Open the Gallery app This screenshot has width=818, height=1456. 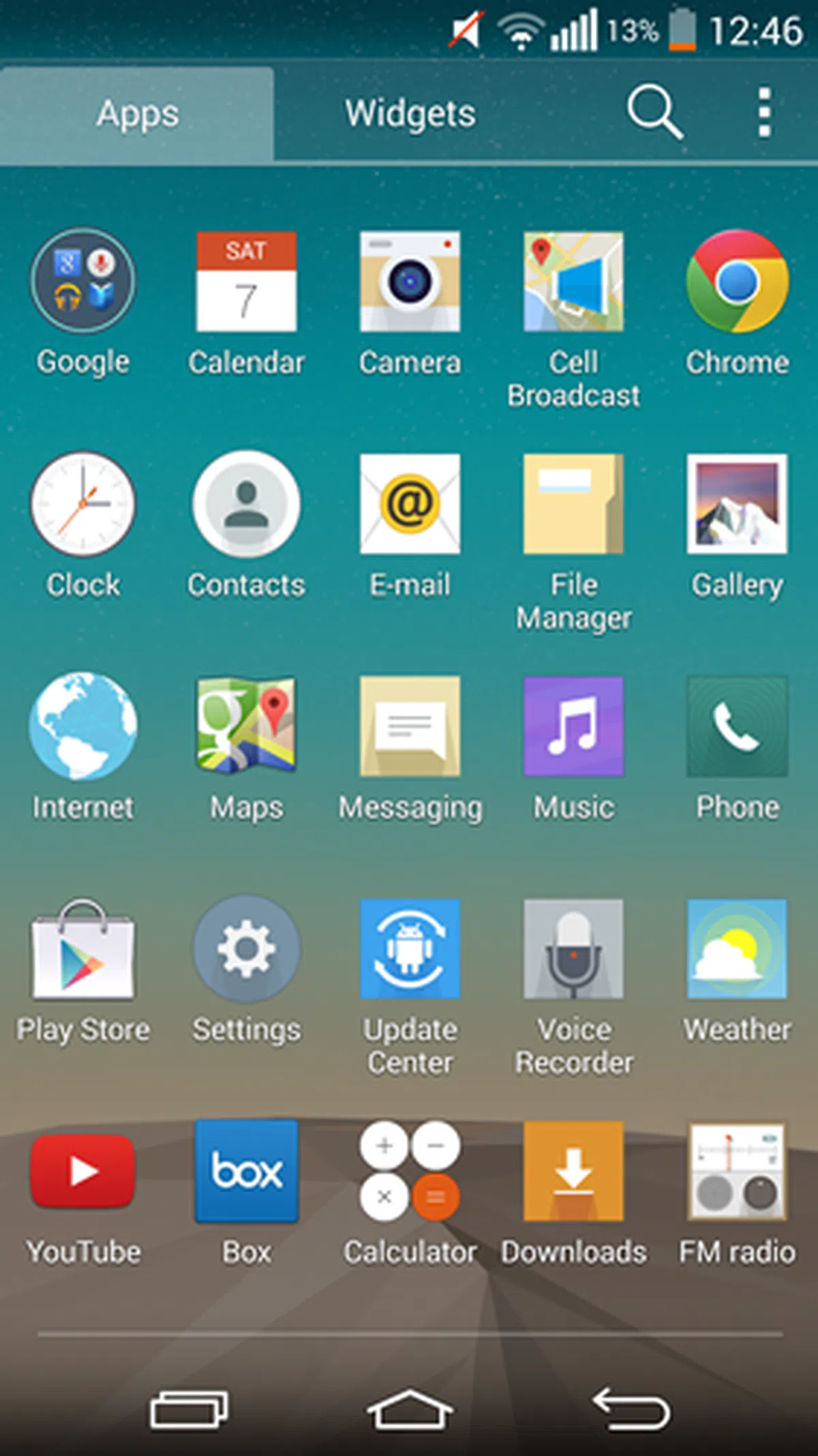pos(737,504)
